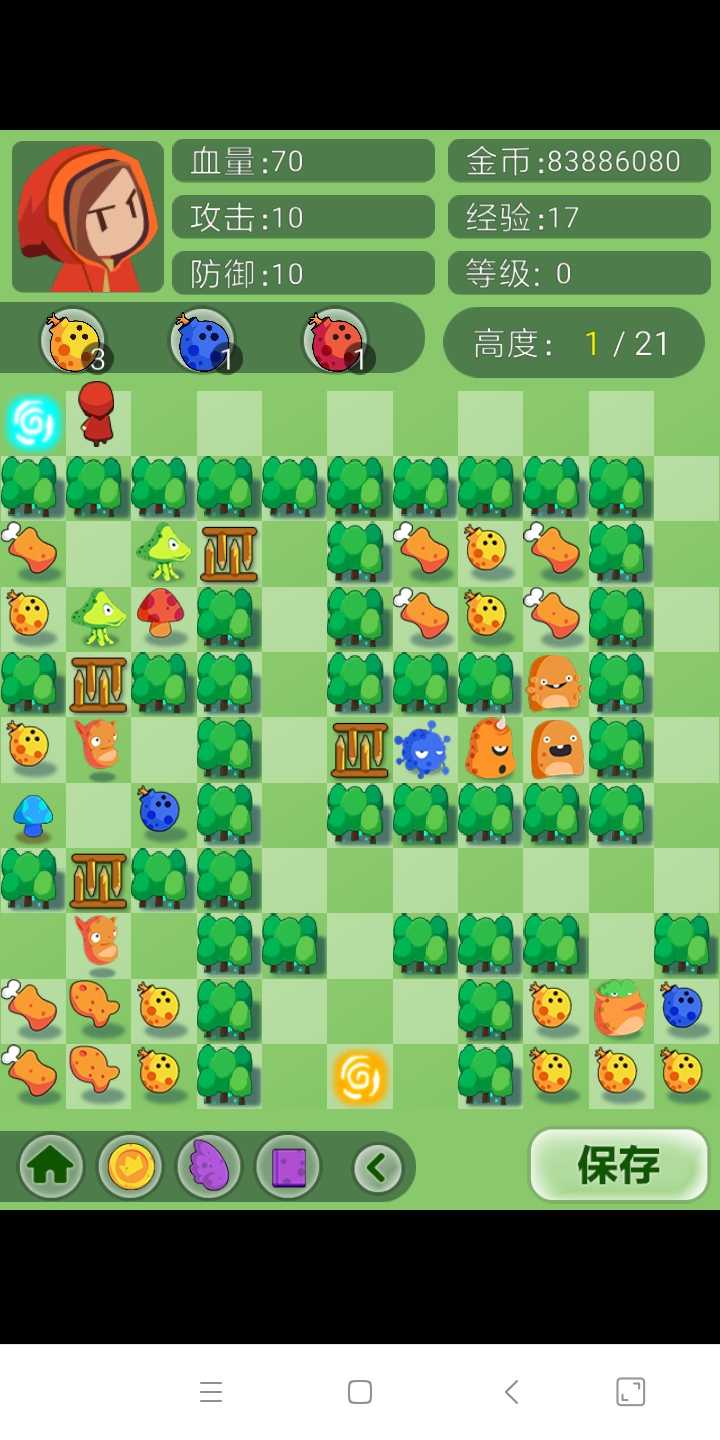Use the yellow bomb item

point(74,340)
